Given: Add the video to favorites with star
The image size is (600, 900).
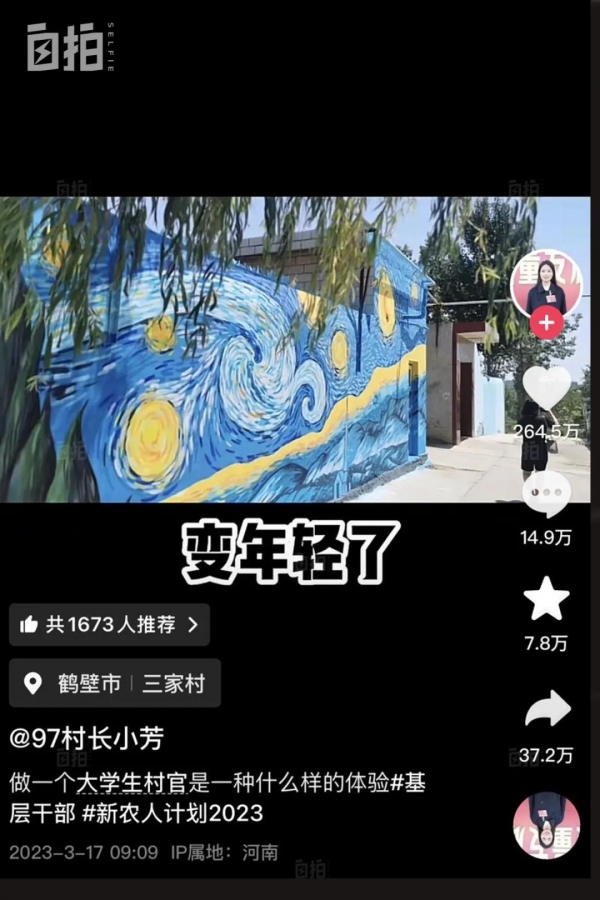Looking at the screenshot, I should pyautogui.click(x=546, y=599).
